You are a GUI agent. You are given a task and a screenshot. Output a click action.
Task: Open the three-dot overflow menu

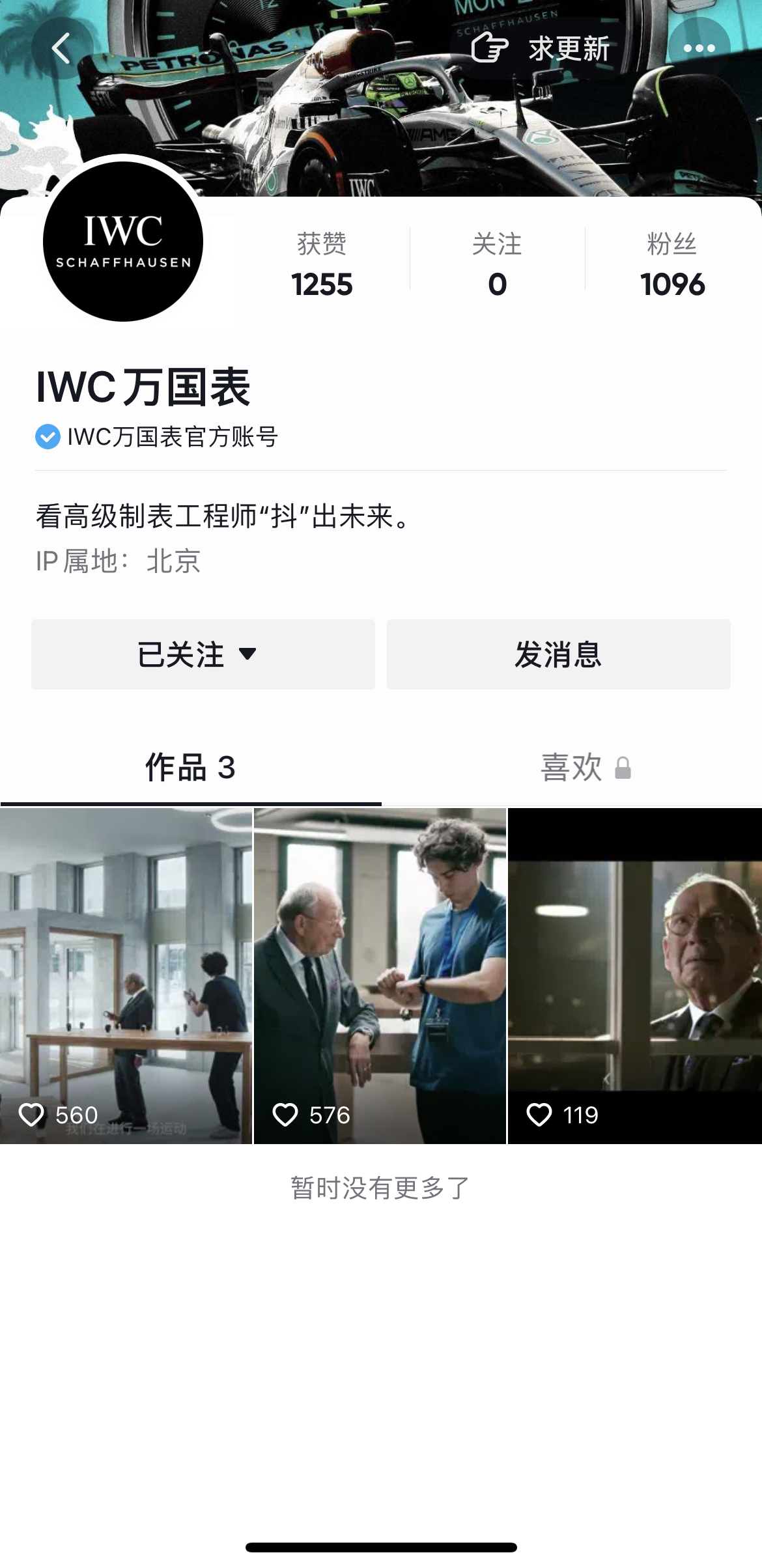pos(699,48)
